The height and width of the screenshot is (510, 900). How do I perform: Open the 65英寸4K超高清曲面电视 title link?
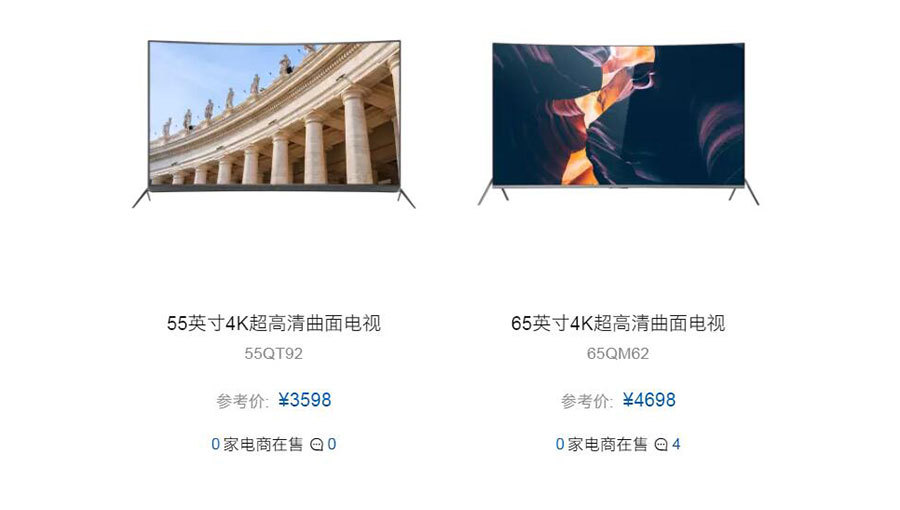[618, 323]
